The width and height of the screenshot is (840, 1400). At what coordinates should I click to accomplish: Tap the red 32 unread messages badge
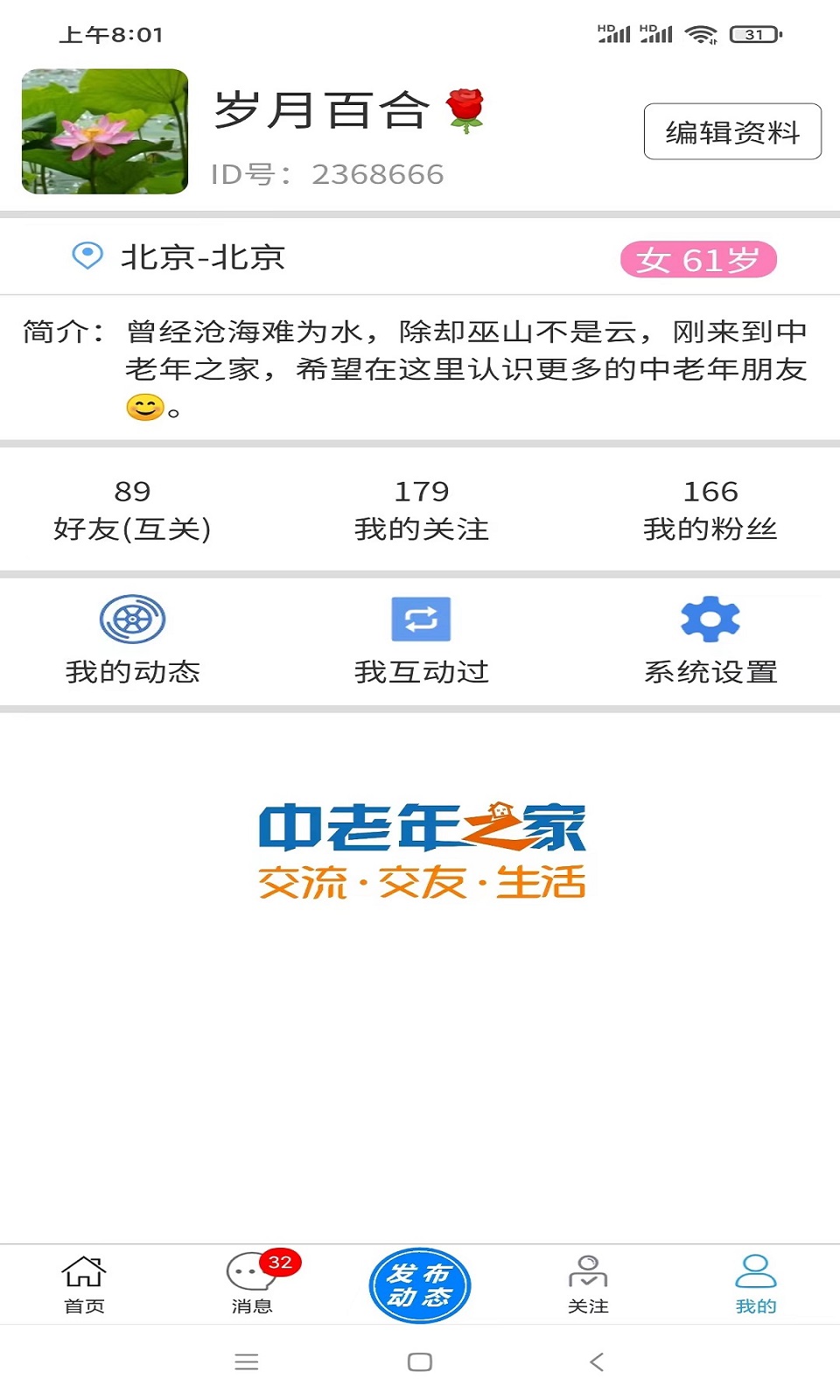pyautogui.click(x=282, y=1263)
